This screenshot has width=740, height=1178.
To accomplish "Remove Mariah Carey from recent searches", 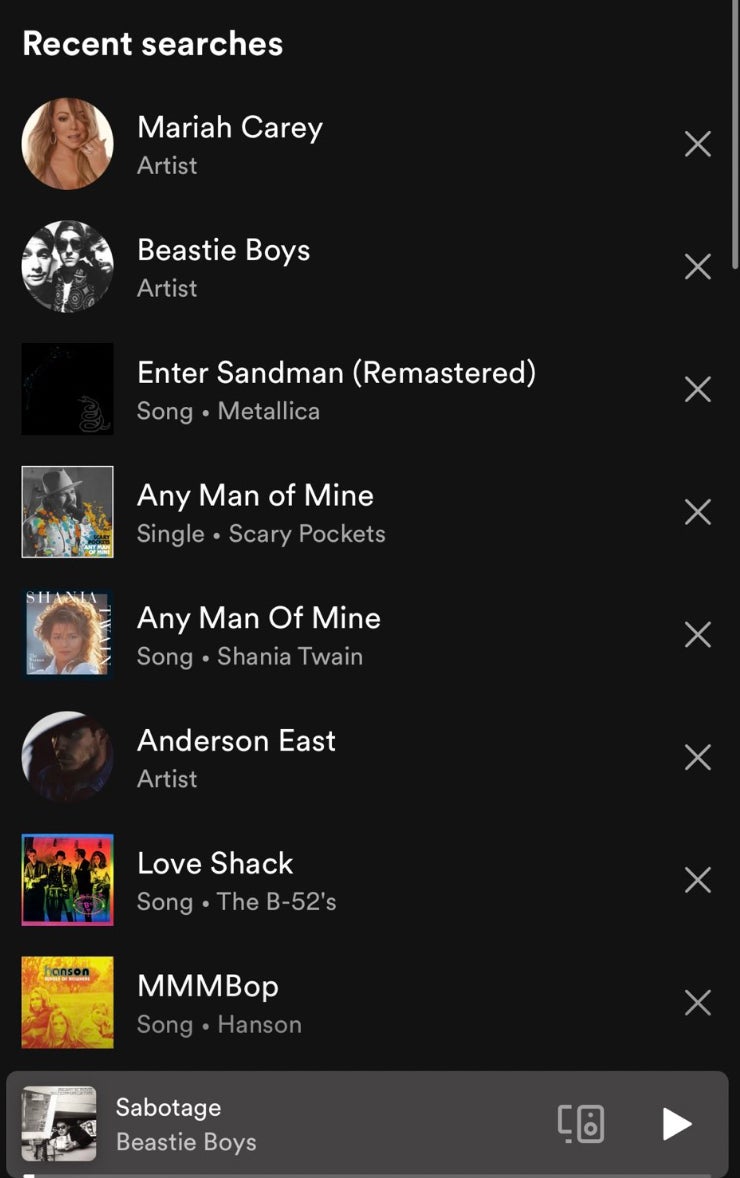I will (697, 144).
